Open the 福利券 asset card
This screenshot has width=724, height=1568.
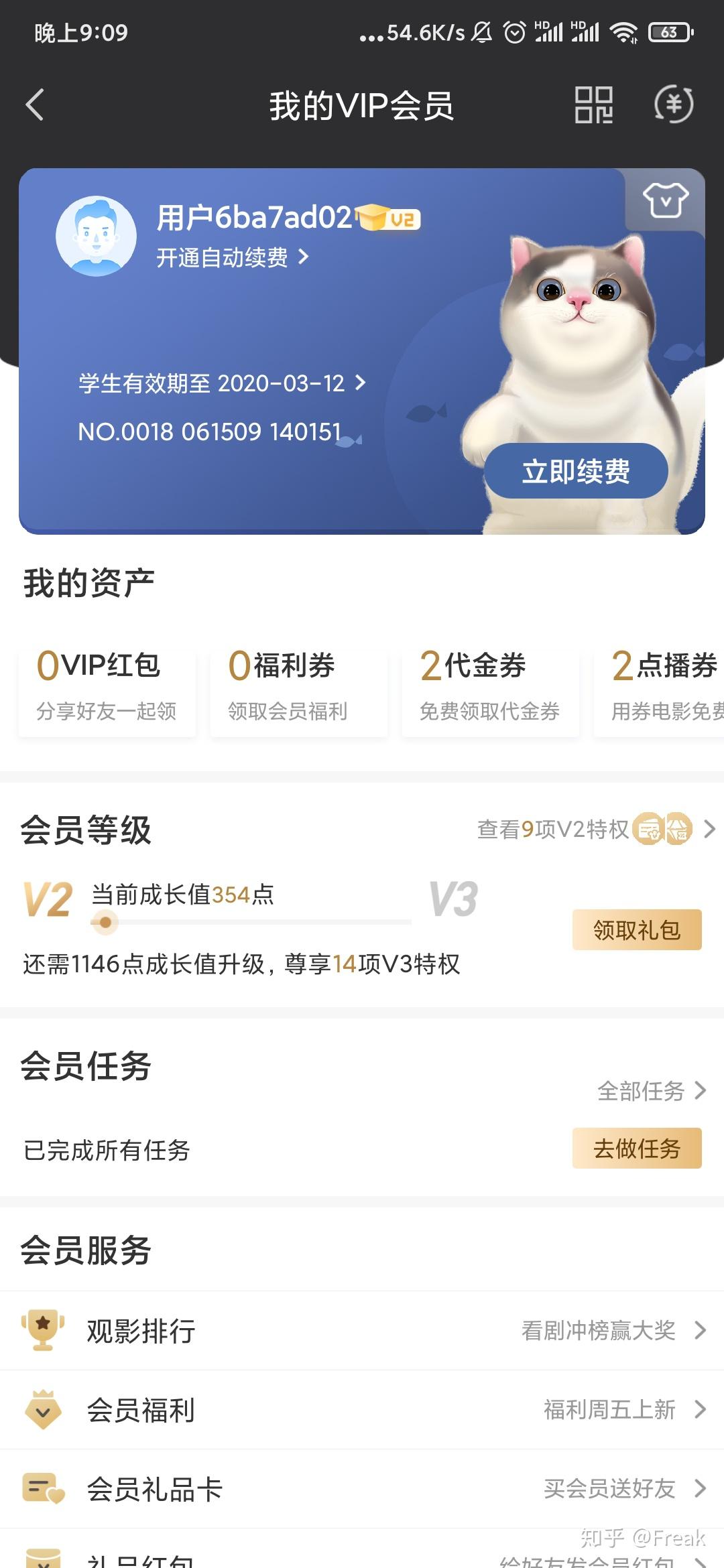(x=299, y=685)
